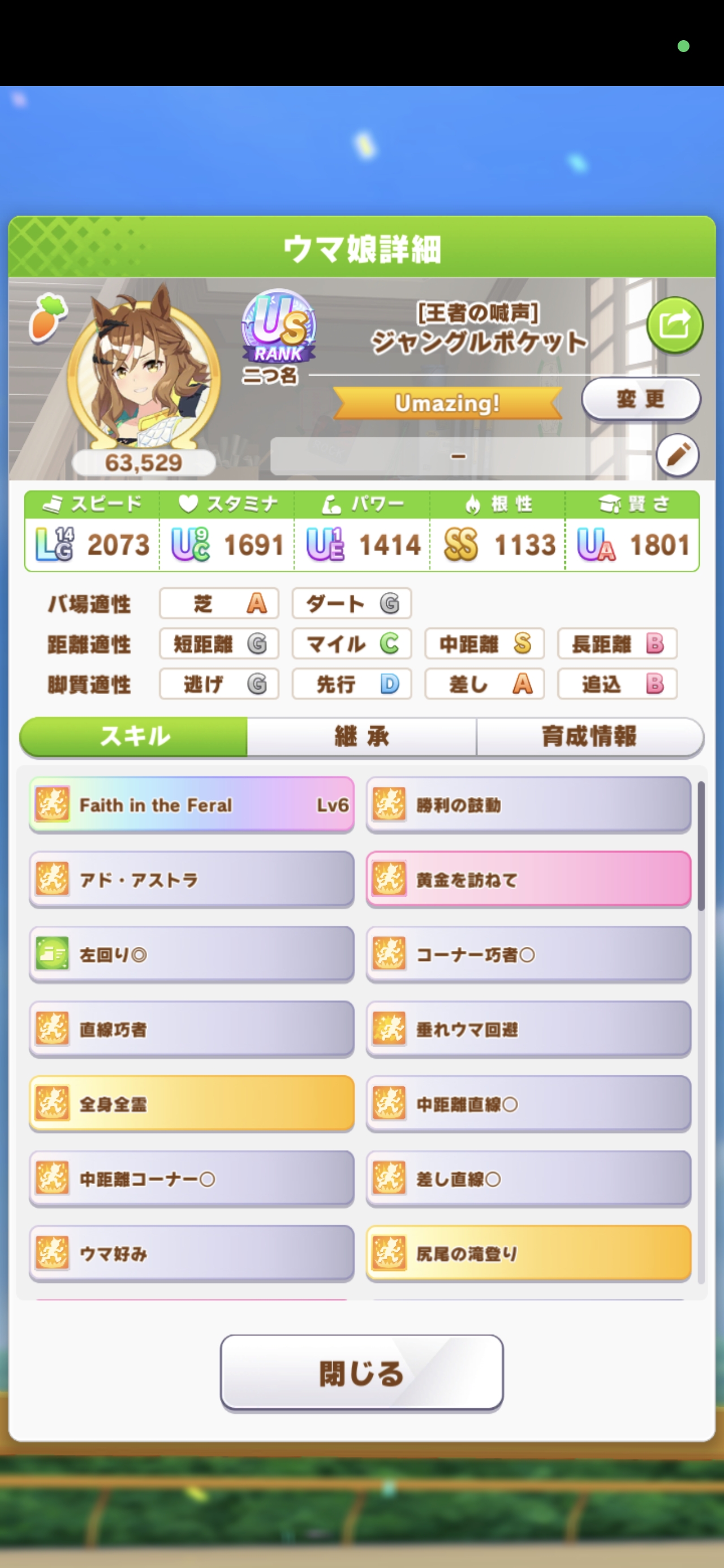View the アド・アストラ skill

click(191, 880)
